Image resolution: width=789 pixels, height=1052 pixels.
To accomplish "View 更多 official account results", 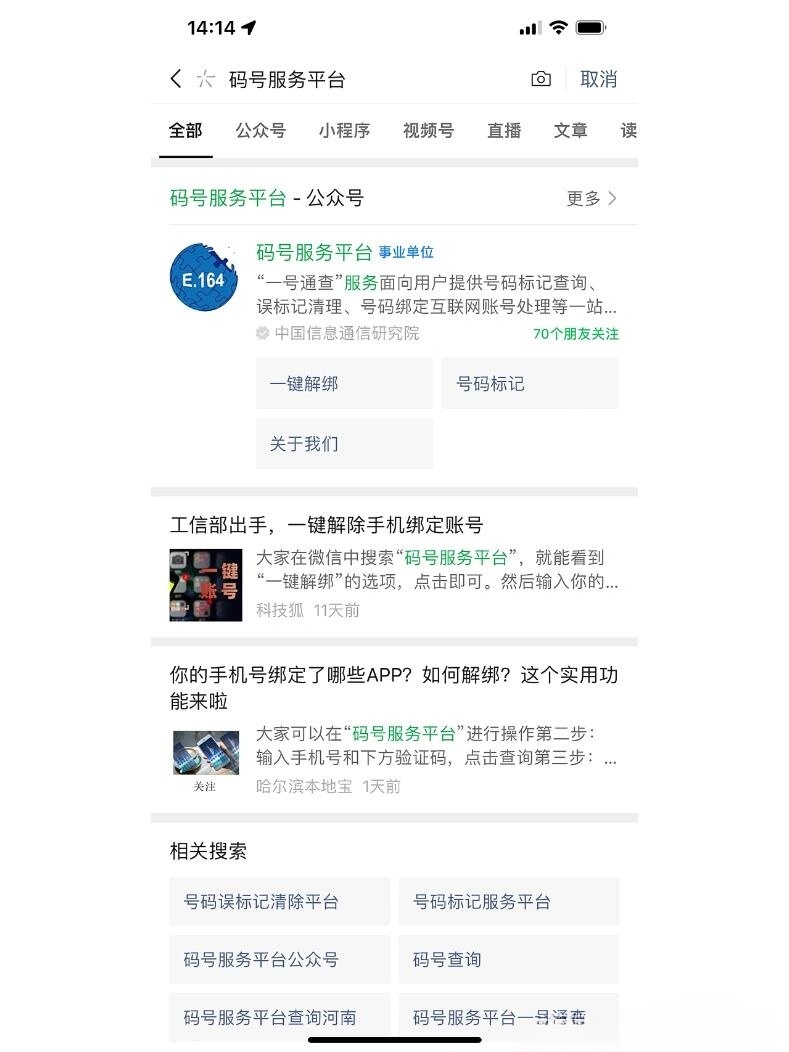I will point(591,198).
